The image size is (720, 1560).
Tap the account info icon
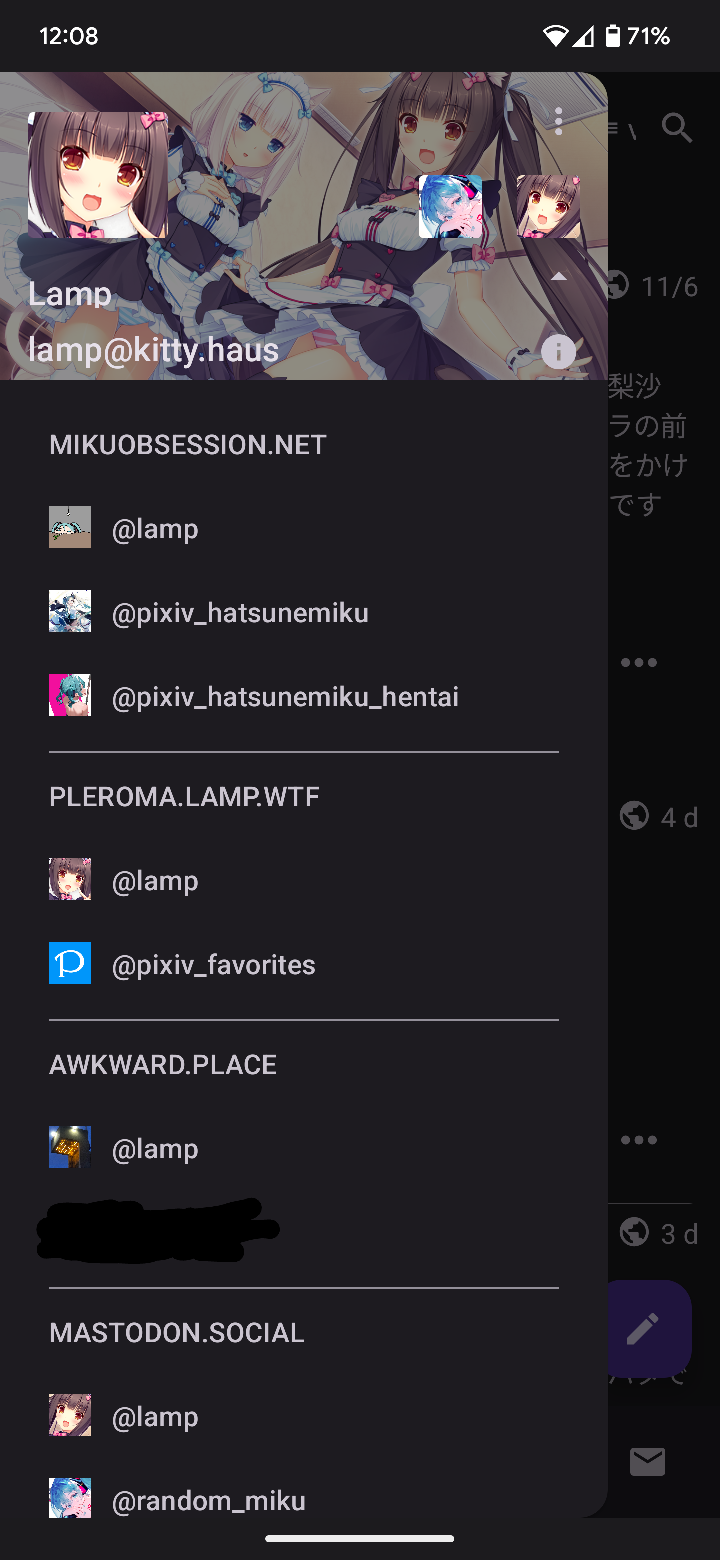coord(558,351)
